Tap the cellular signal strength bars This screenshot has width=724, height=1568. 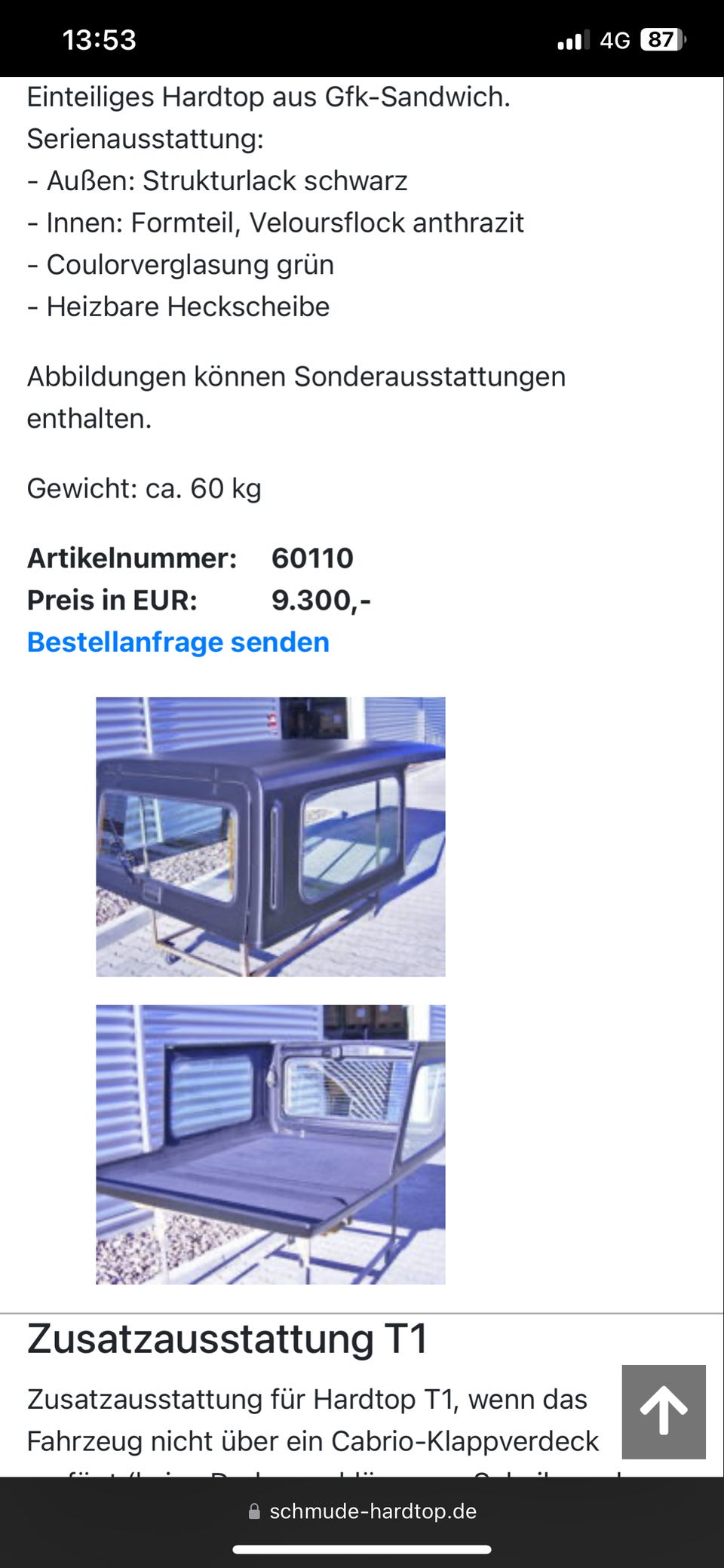click(x=574, y=40)
